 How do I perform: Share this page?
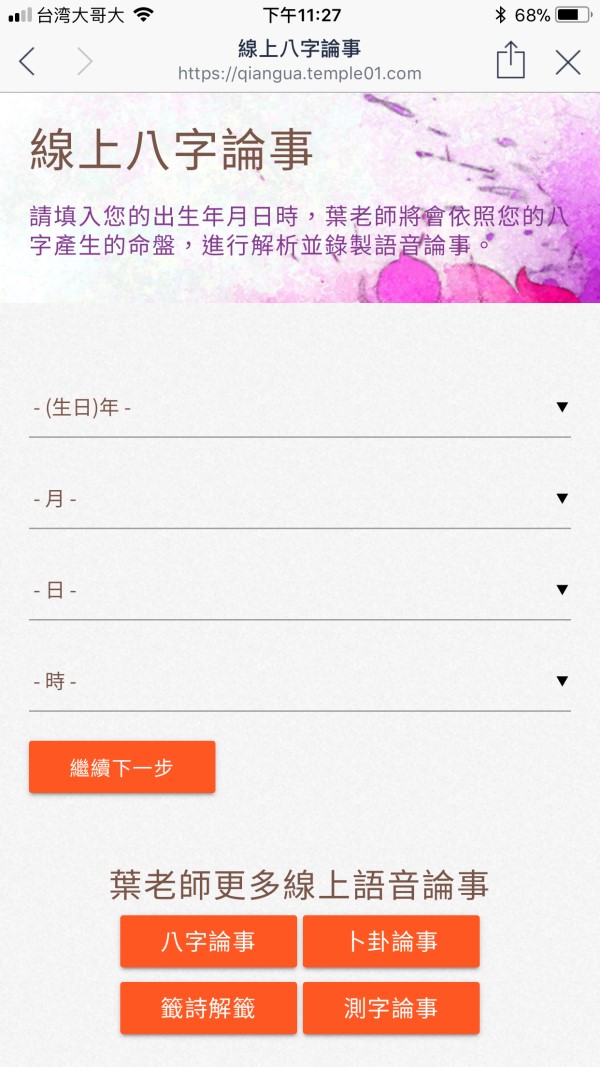[510, 61]
